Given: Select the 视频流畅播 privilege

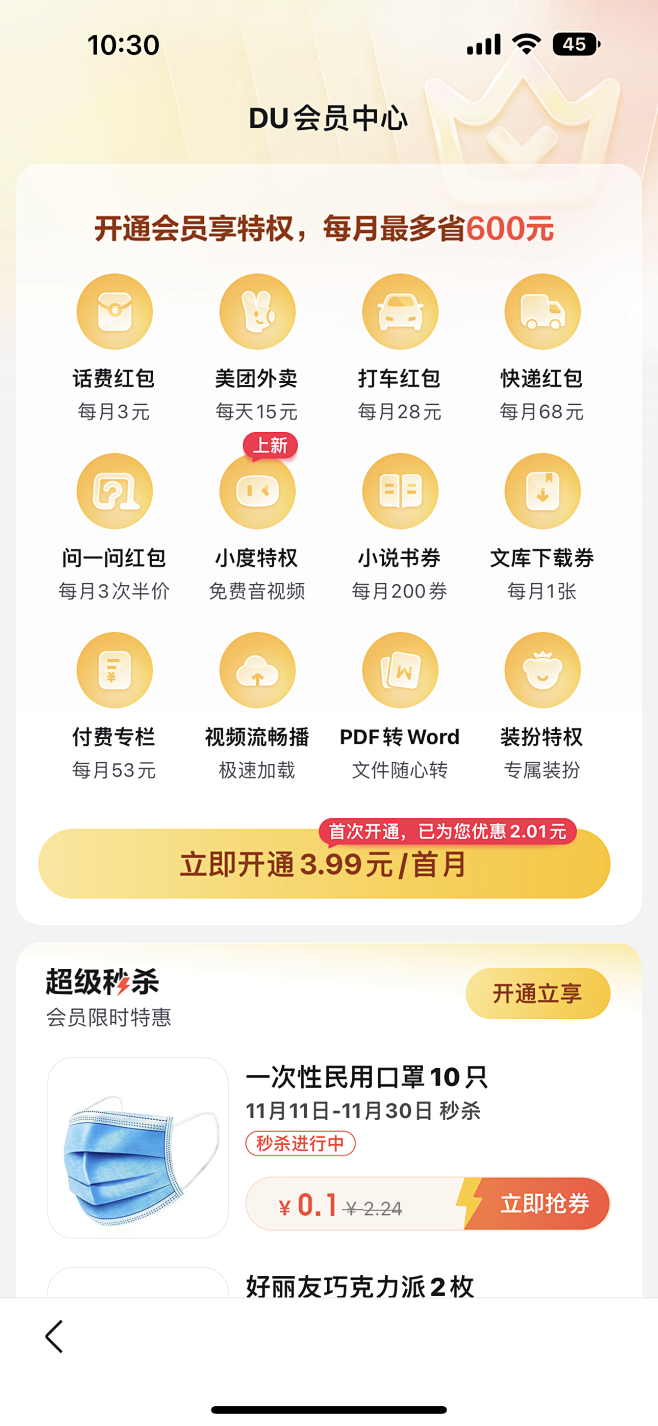Looking at the screenshot, I should (257, 671).
